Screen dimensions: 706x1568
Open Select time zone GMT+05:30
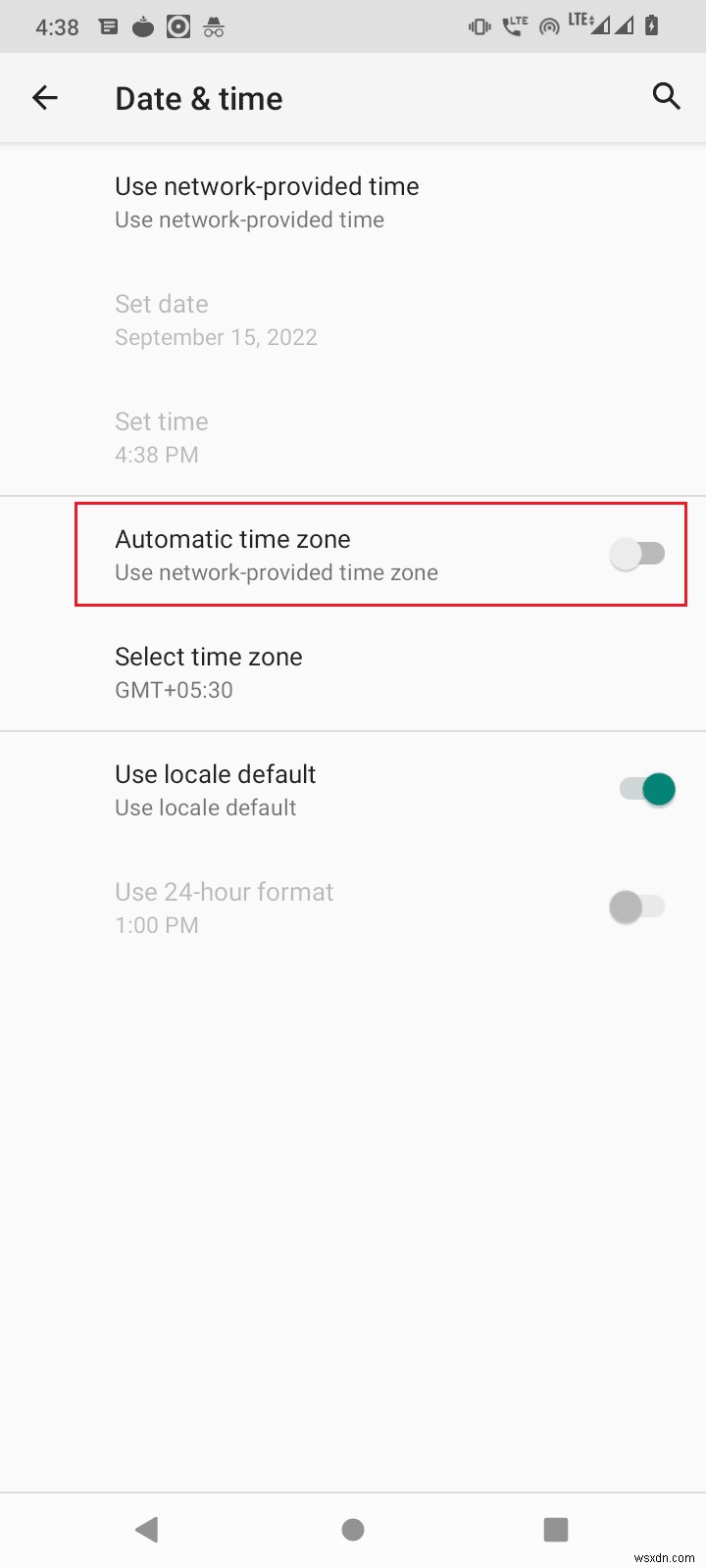209,672
